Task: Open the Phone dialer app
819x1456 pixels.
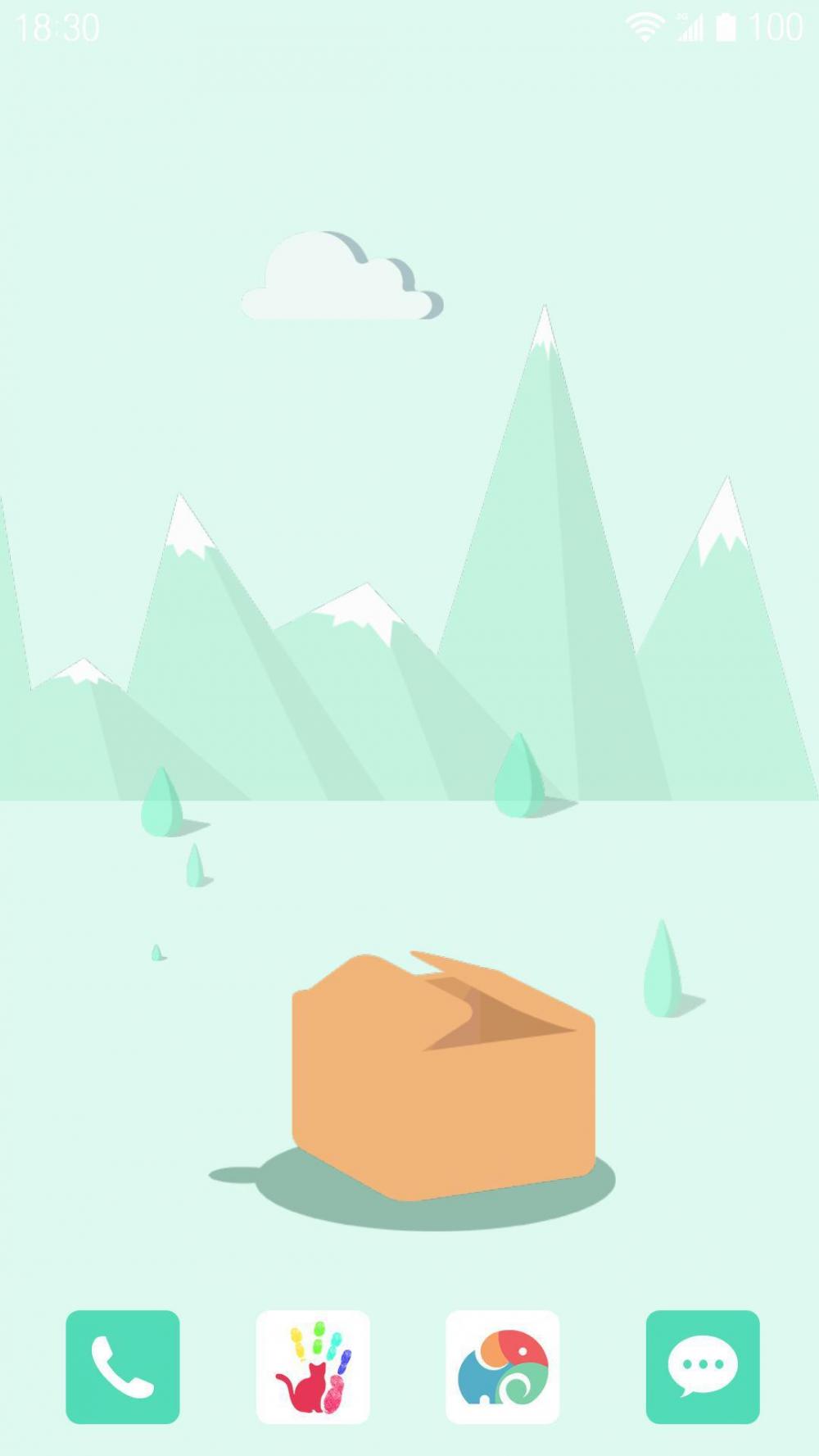Action: pos(123,1367)
